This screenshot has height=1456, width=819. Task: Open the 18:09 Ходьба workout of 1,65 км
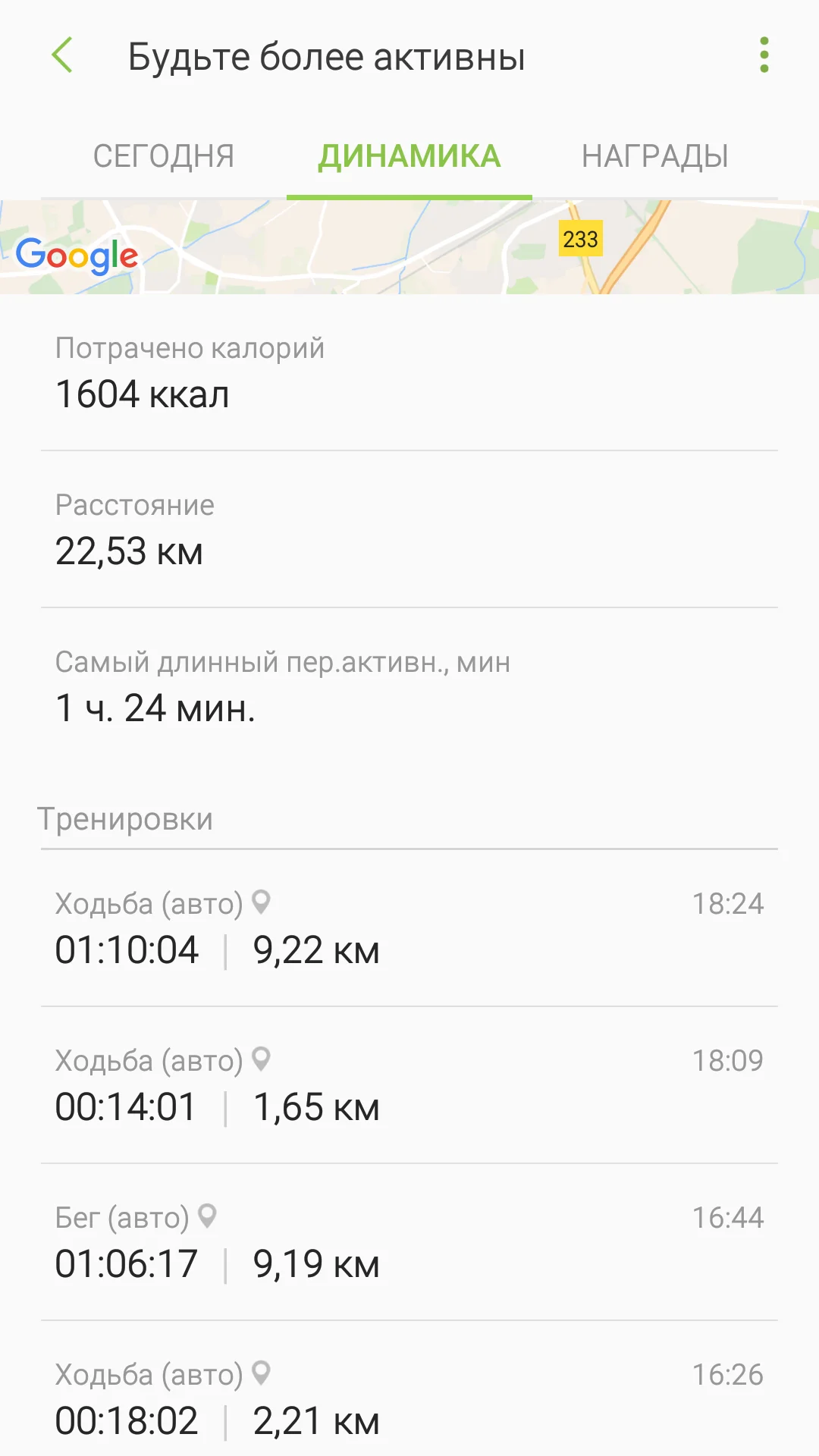[409, 1086]
